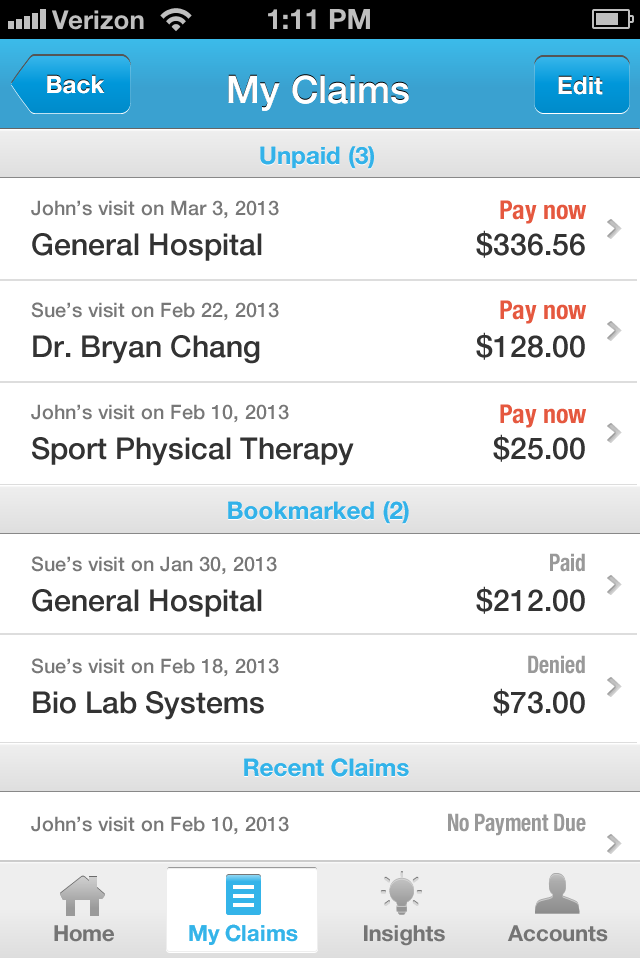Go back using the Back button
Viewport: 640px width, 958px height.
[72, 86]
